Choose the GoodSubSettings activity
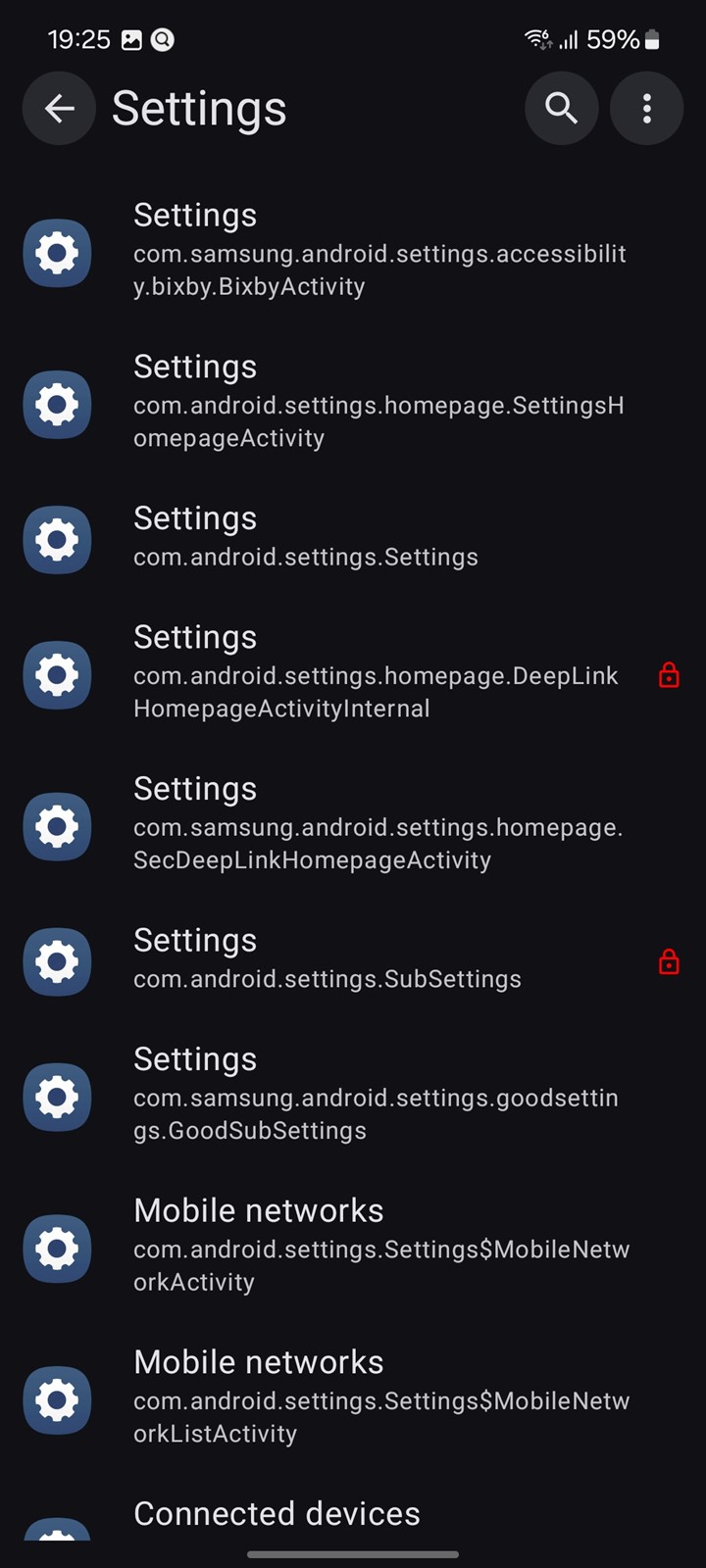 click(x=353, y=1097)
